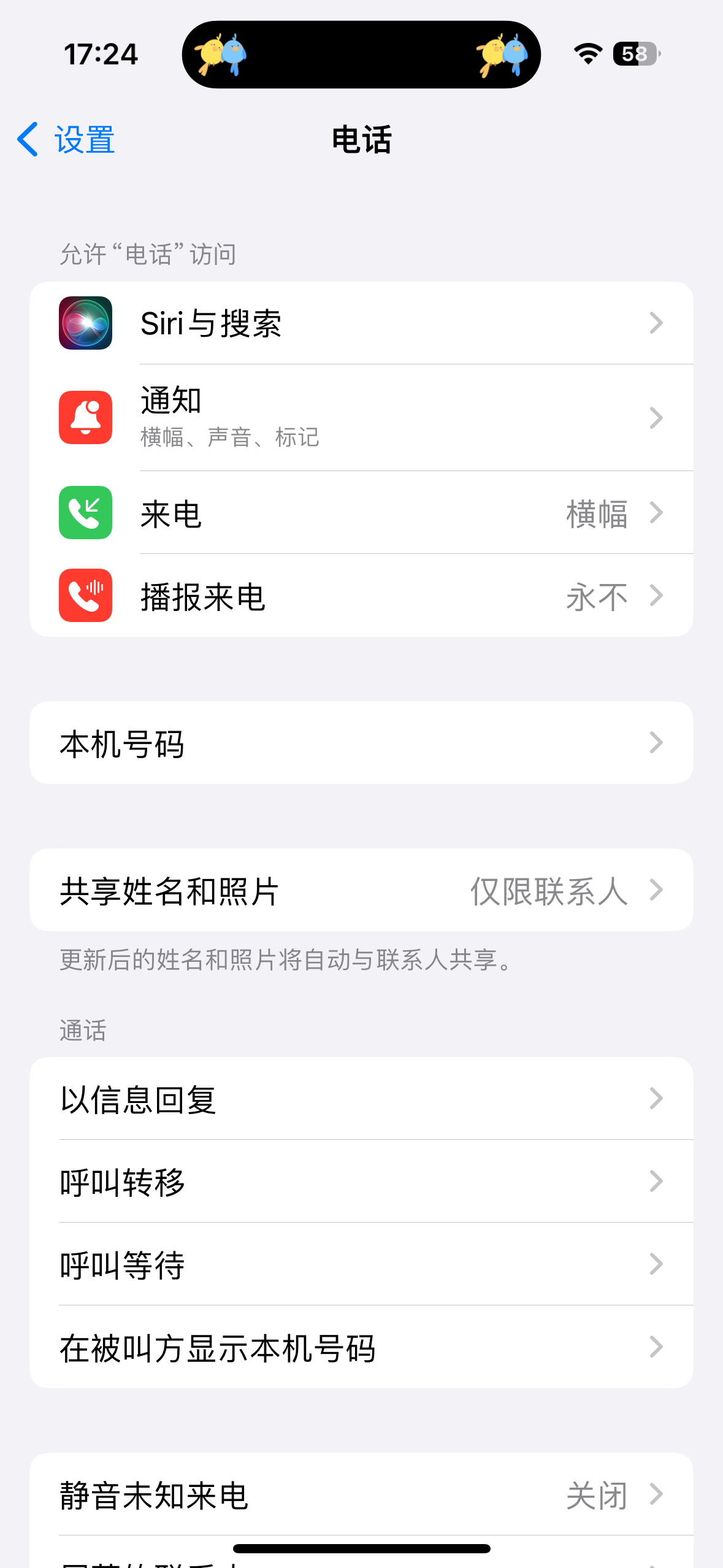Image resolution: width=723 pixels, height=1568 pixels.
Task: Open 通知 settings for Phone
Action: coord(361,417)
